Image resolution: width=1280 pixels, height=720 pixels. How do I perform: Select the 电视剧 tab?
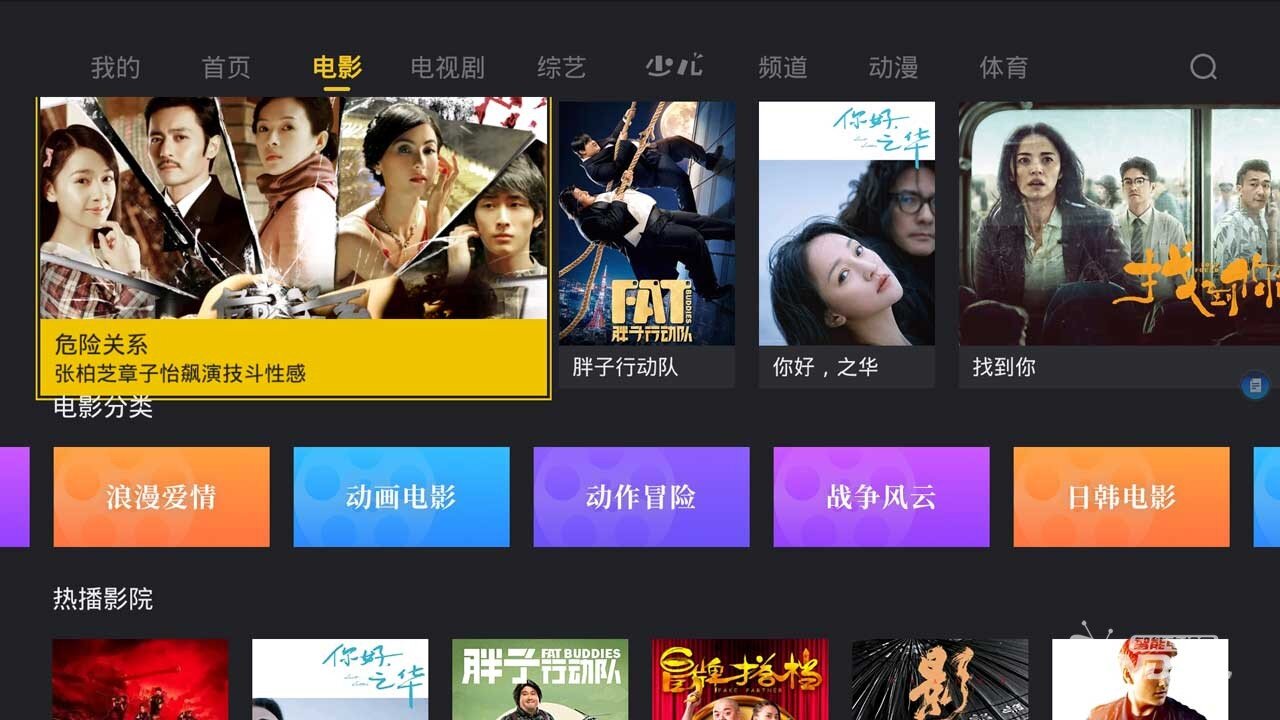(447, 68)
